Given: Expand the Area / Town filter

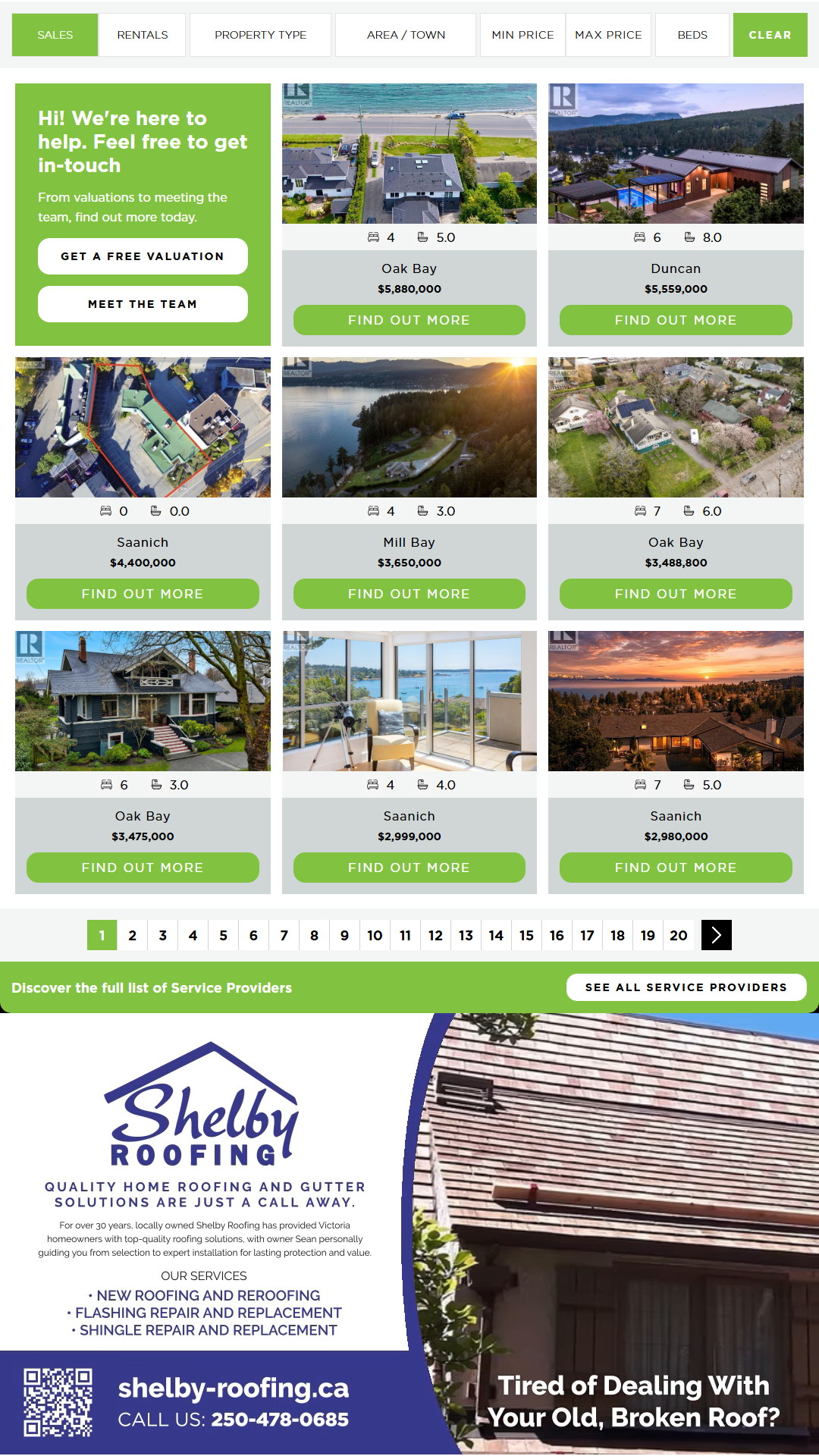Looking at the screenshot, I should [x=406, y=35].
